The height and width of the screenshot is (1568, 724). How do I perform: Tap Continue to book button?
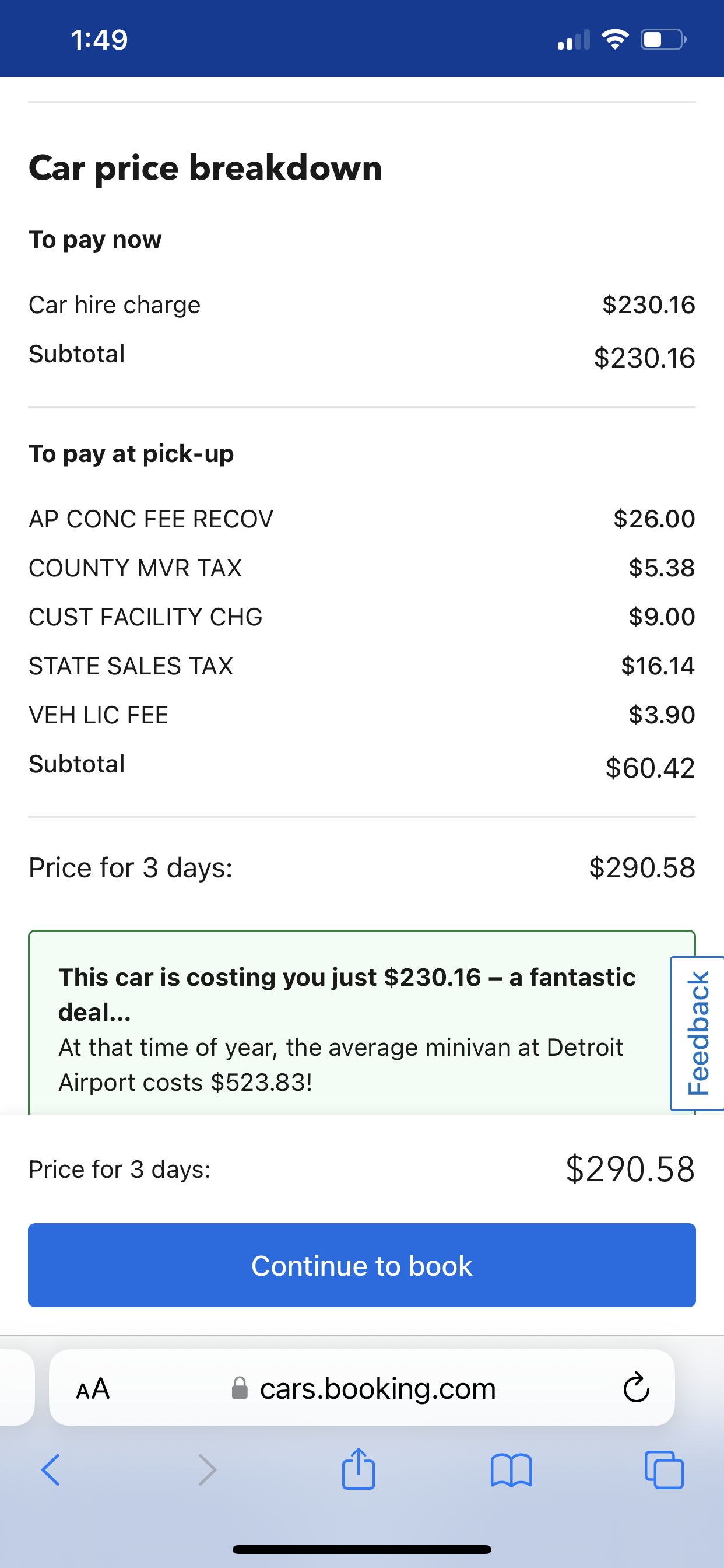tap(362, 1265)
